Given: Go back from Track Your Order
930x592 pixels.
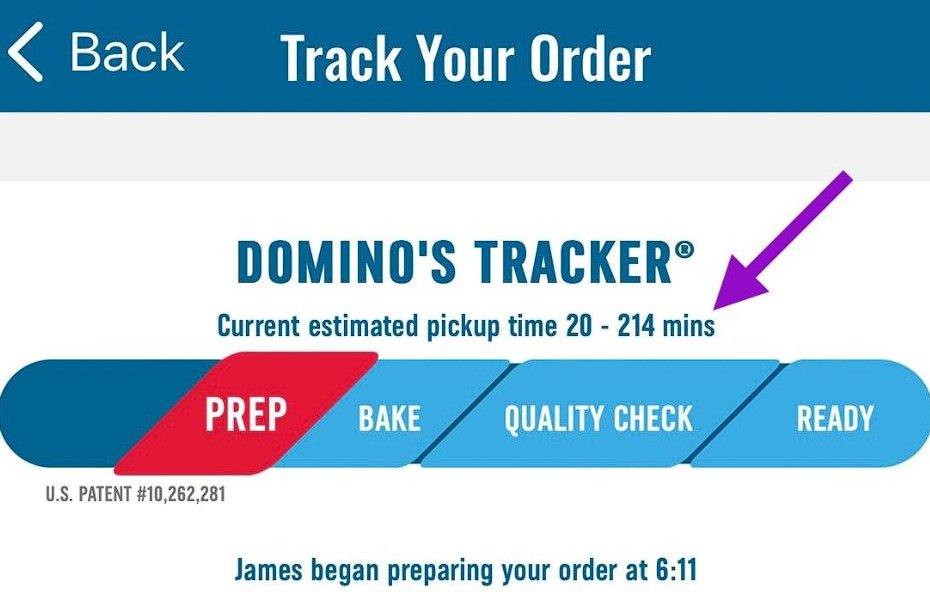Looking at the screenshot, I should pyautogui.click(x=96, y=52).
